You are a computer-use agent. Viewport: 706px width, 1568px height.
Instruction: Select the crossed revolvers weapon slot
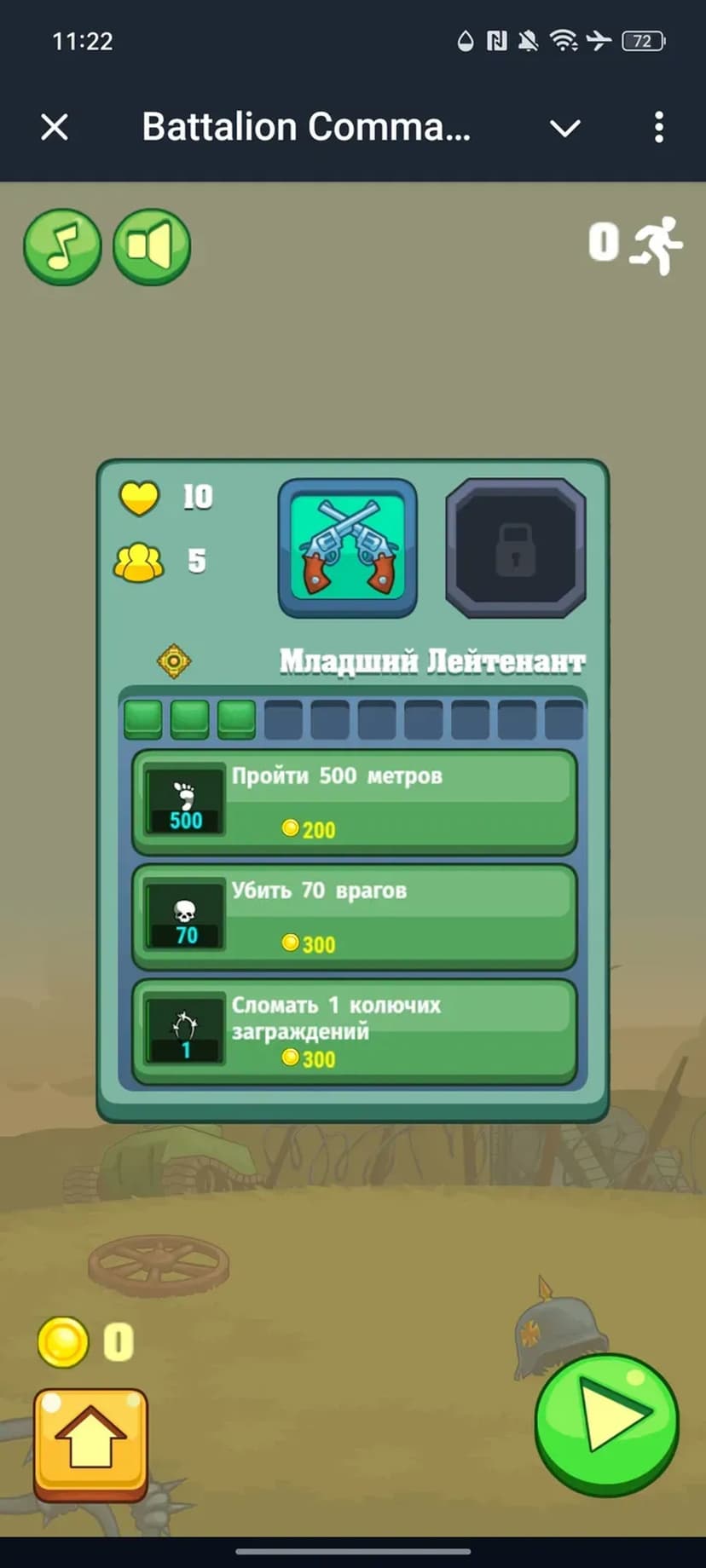pos(348,548)
